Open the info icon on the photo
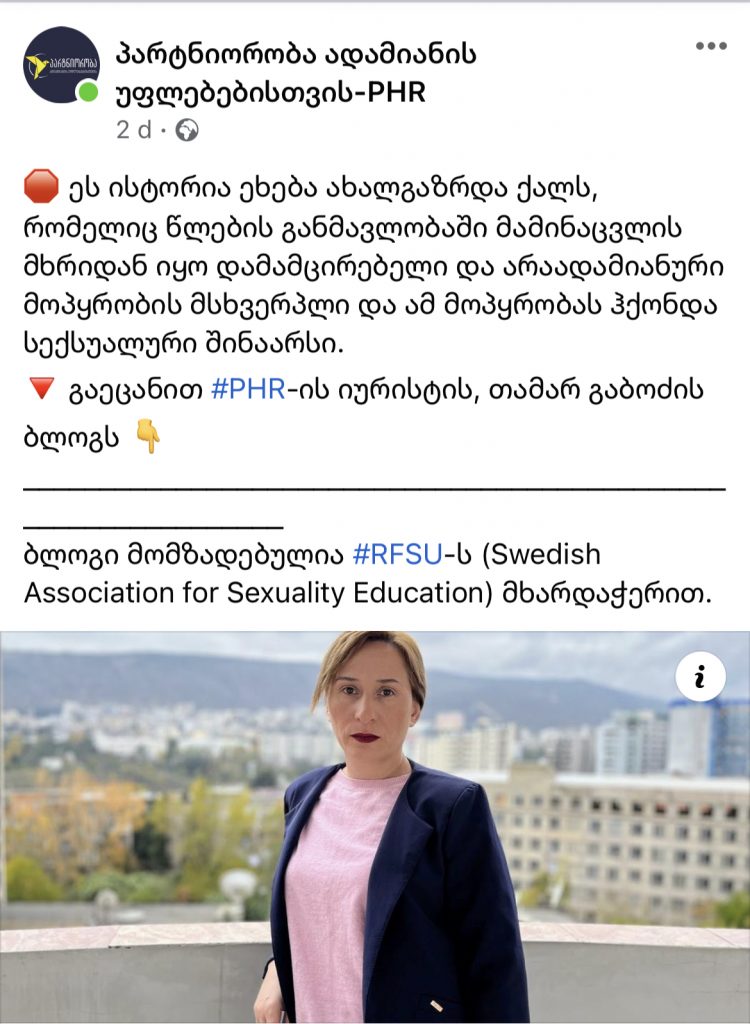This screenshot has width=750, height=1024. pos(700,679)
